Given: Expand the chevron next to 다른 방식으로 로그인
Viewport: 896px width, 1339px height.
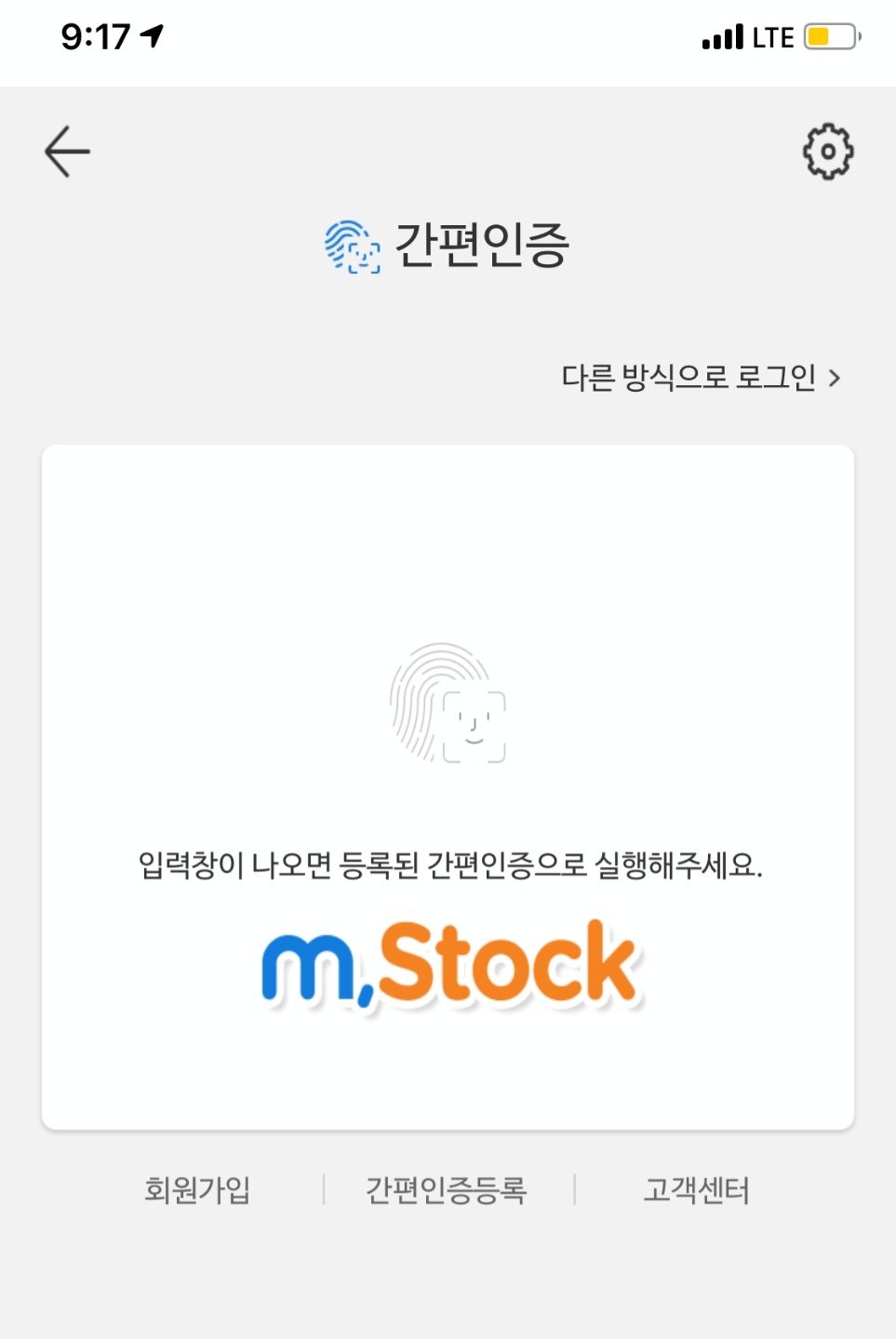Looking at the screenshot, I should click(835, 377).
